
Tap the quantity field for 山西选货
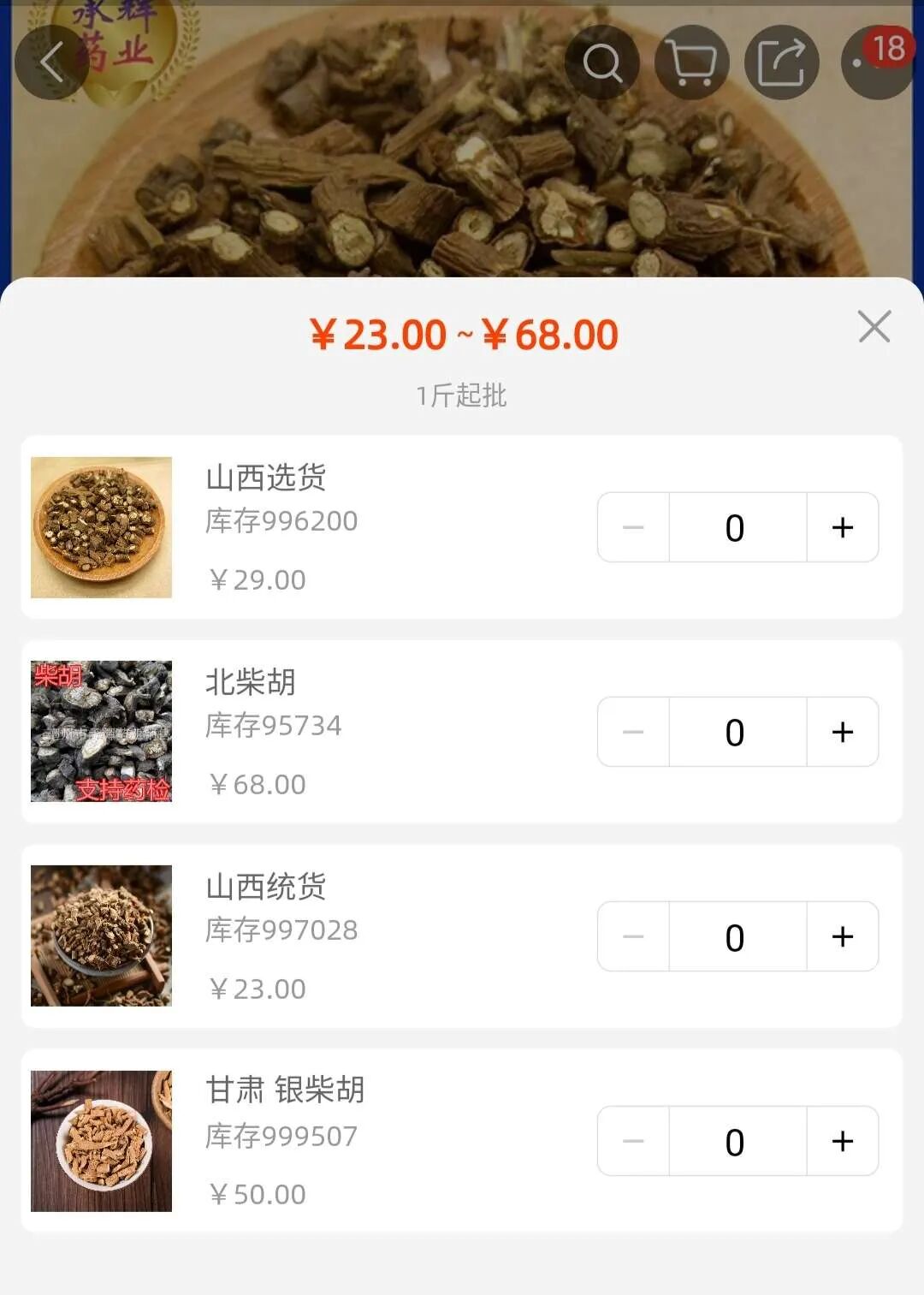pyautogui.click(x=736, y=527)
